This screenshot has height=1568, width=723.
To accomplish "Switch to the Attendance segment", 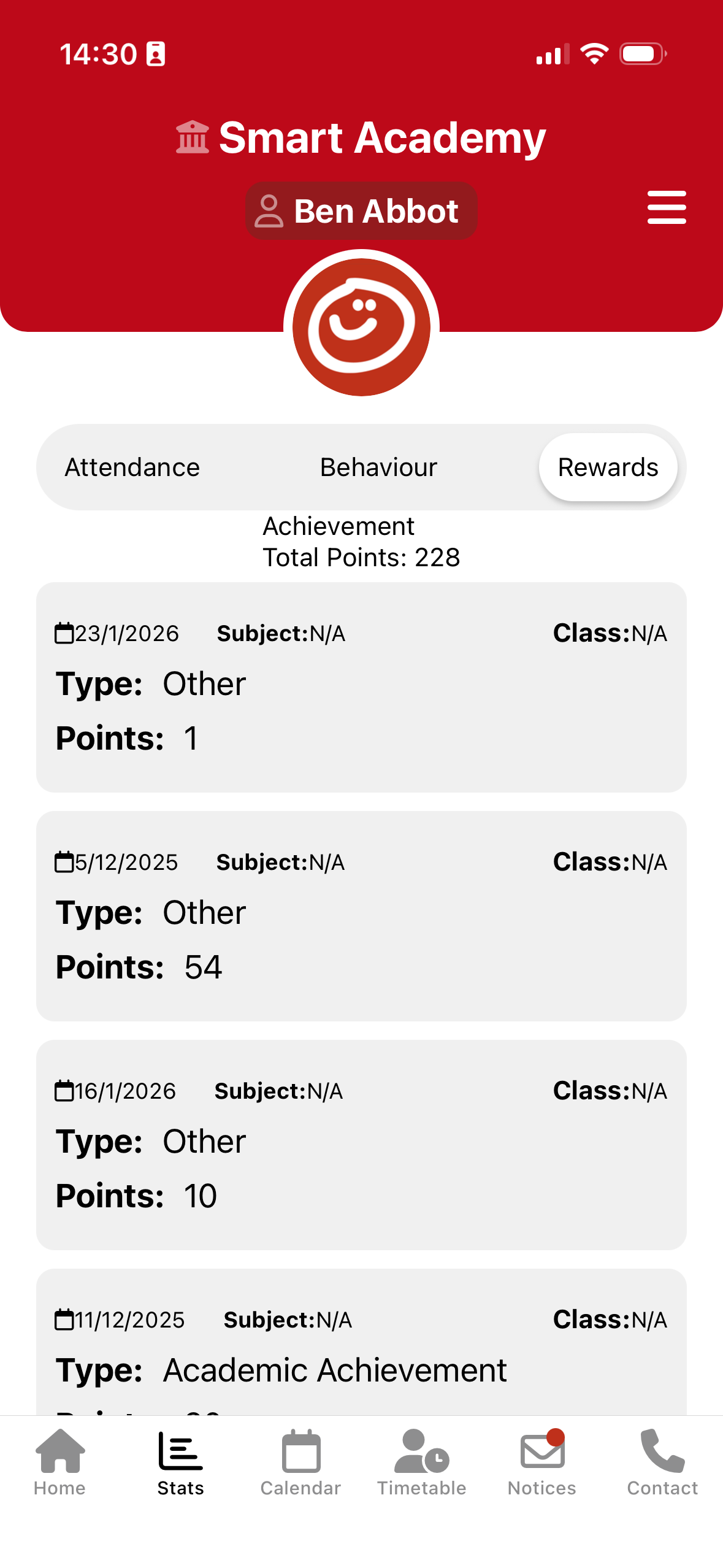I will click(x=132, y=467).
